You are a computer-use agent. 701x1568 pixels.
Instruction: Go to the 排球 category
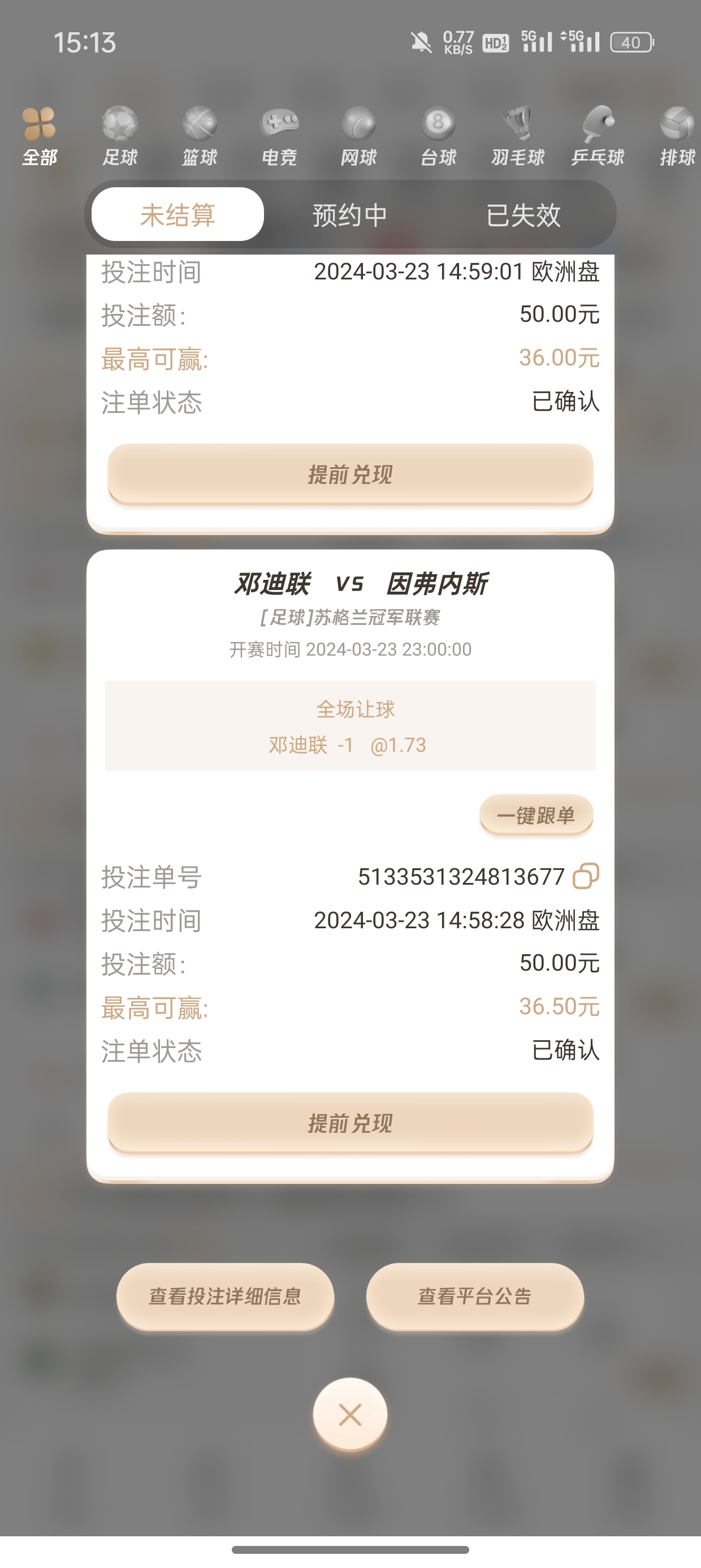point(677,136)
